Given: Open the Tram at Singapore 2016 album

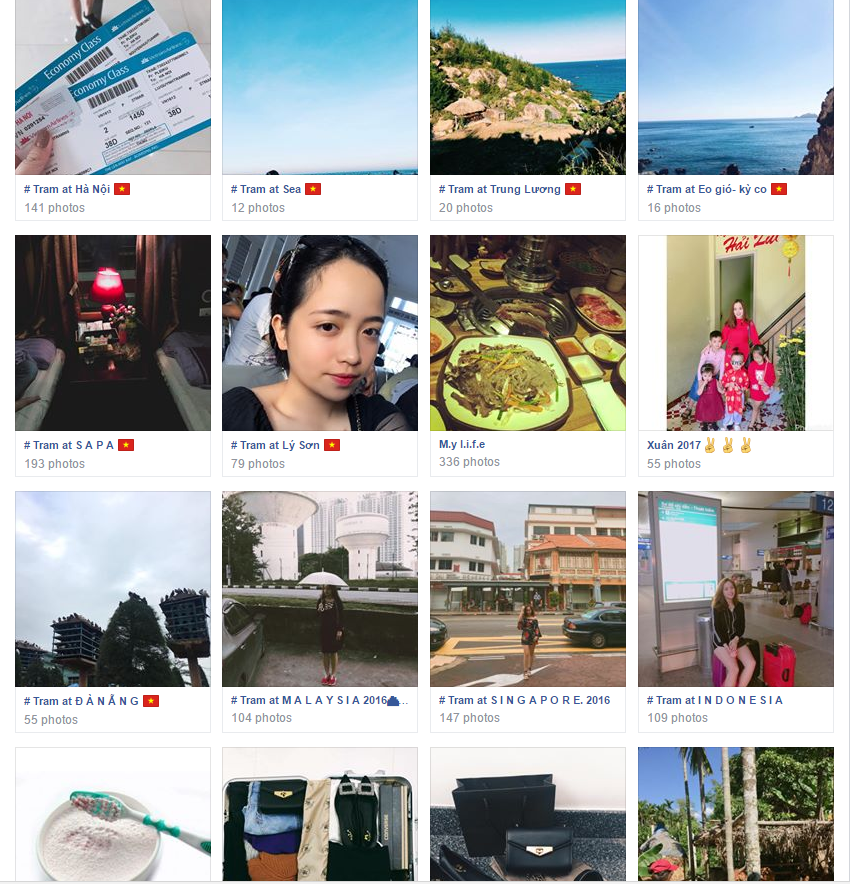Looking at the screenshot, I should point(527,589).
